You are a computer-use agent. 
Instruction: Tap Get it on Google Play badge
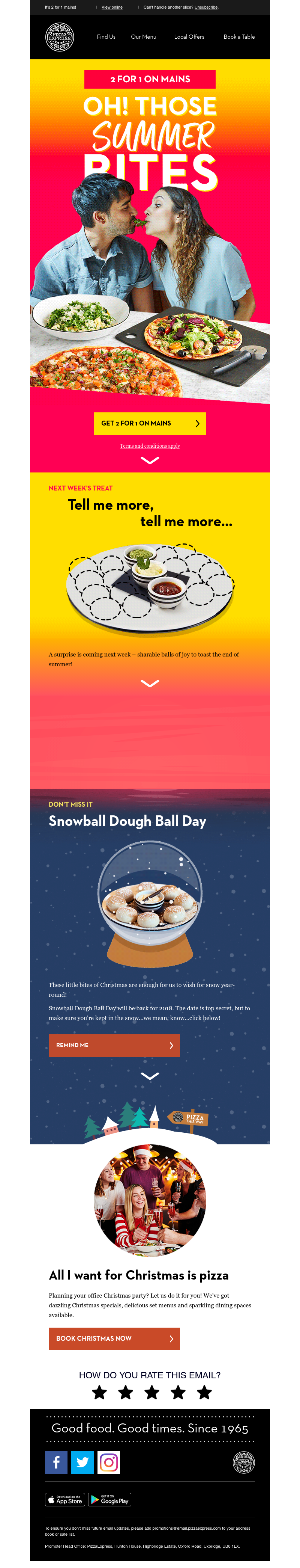coord(109,1500)
